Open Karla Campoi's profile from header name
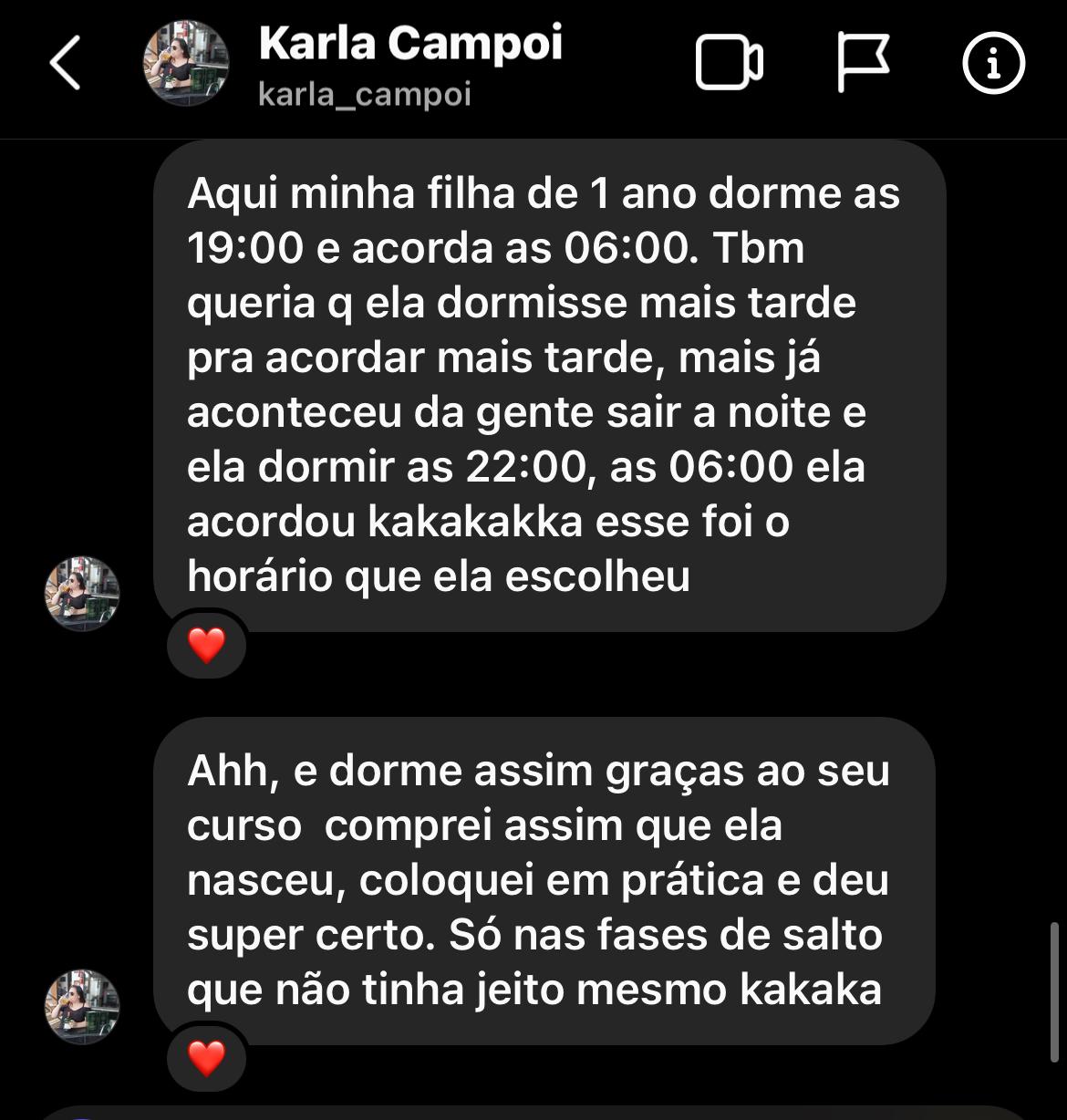The width and height of the screenshot is (1067, 1120). point(410,45)
